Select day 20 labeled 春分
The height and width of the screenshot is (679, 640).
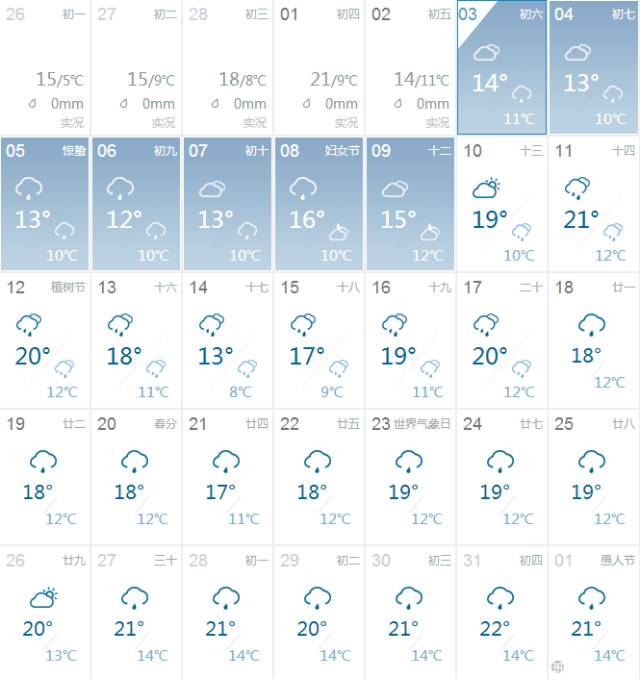(136, 477)
